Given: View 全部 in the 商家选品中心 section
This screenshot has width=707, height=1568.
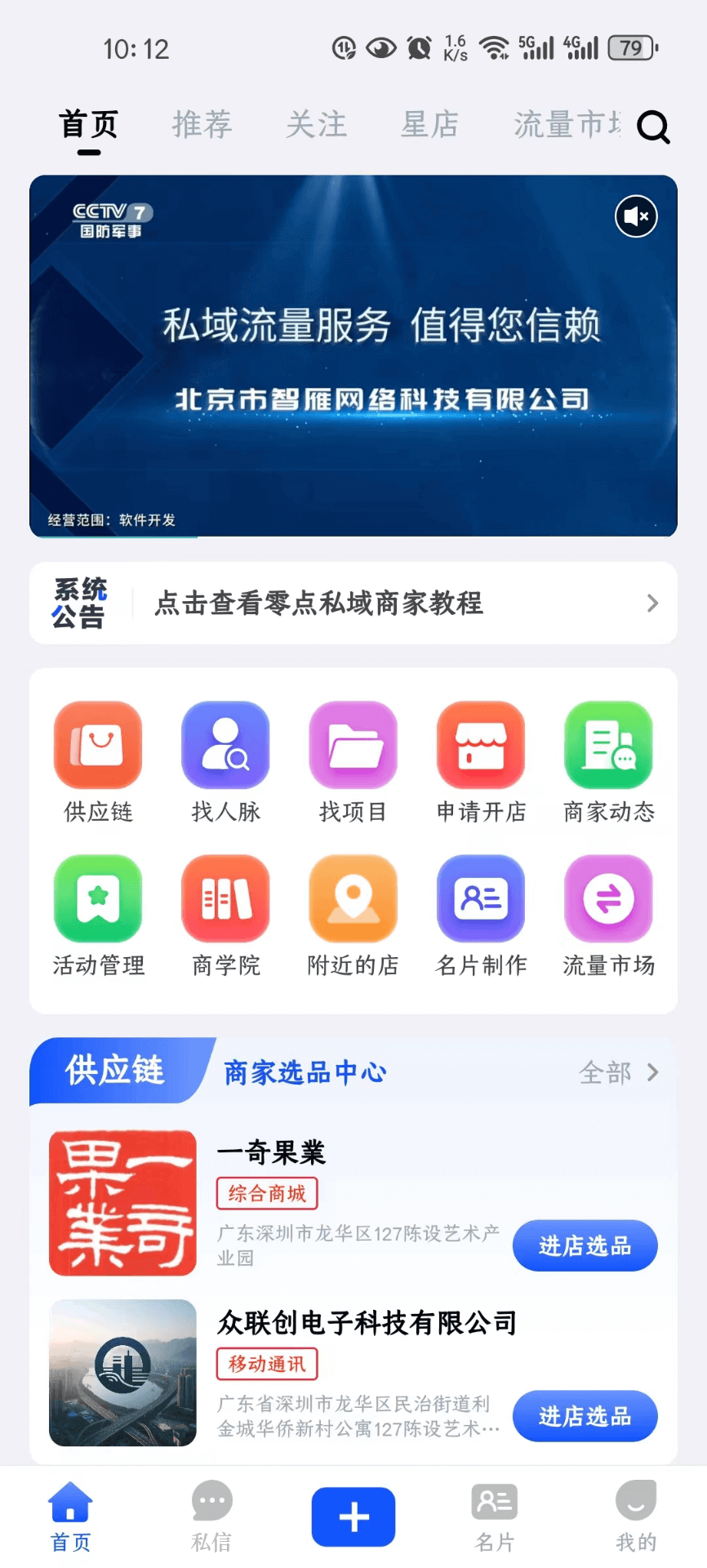Looking at the screenshot, I should click(618, 1072).
